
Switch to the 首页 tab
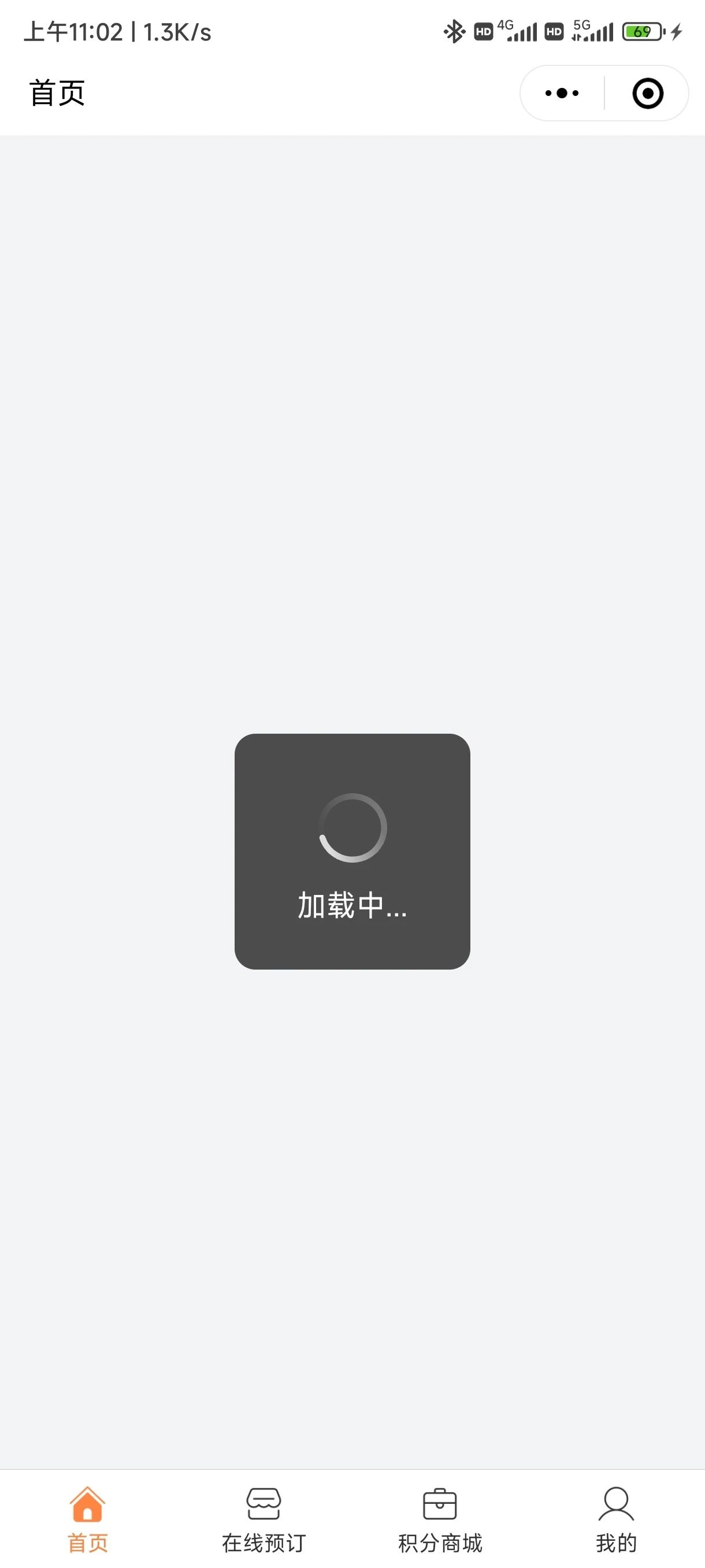click(x=88, y=1519)
